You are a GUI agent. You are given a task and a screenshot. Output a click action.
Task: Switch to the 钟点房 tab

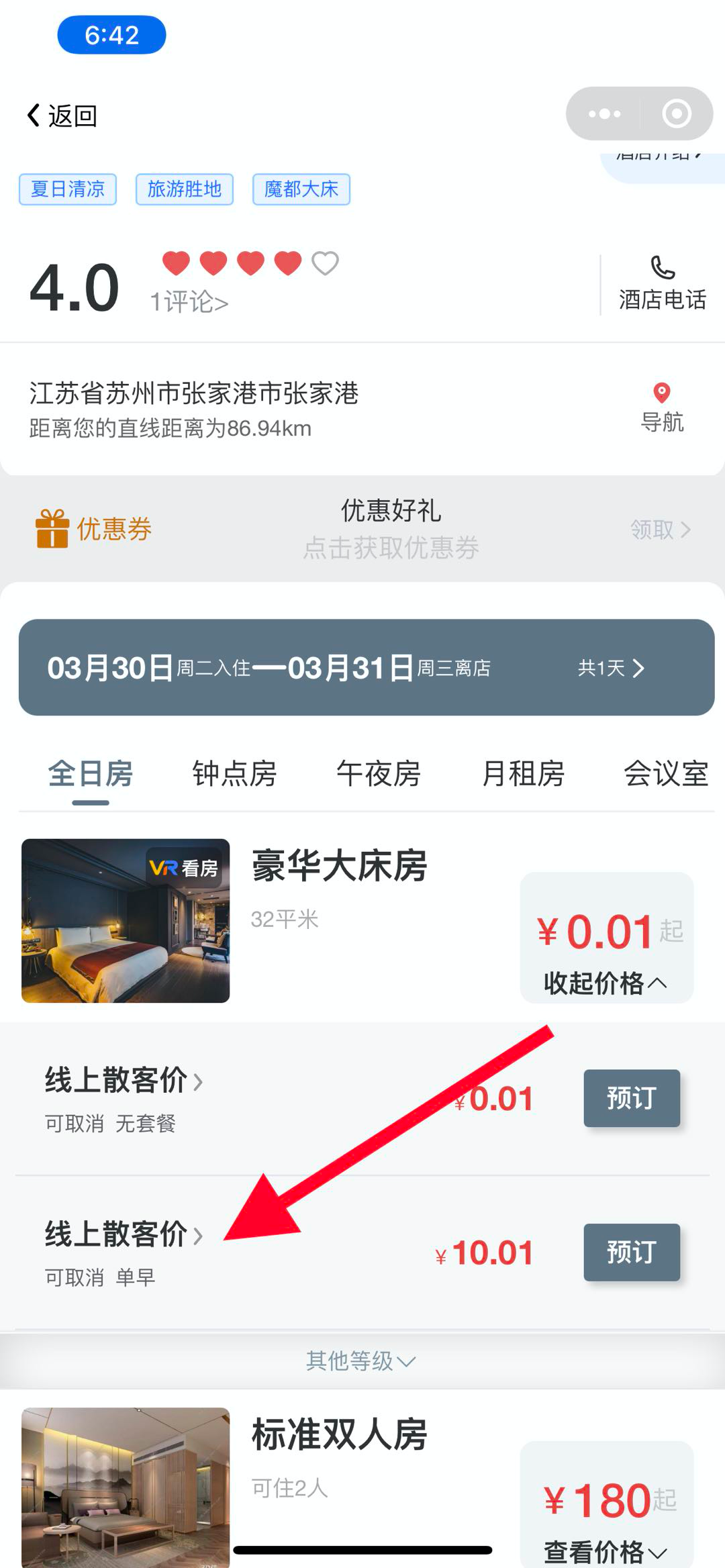coord(234,773)
